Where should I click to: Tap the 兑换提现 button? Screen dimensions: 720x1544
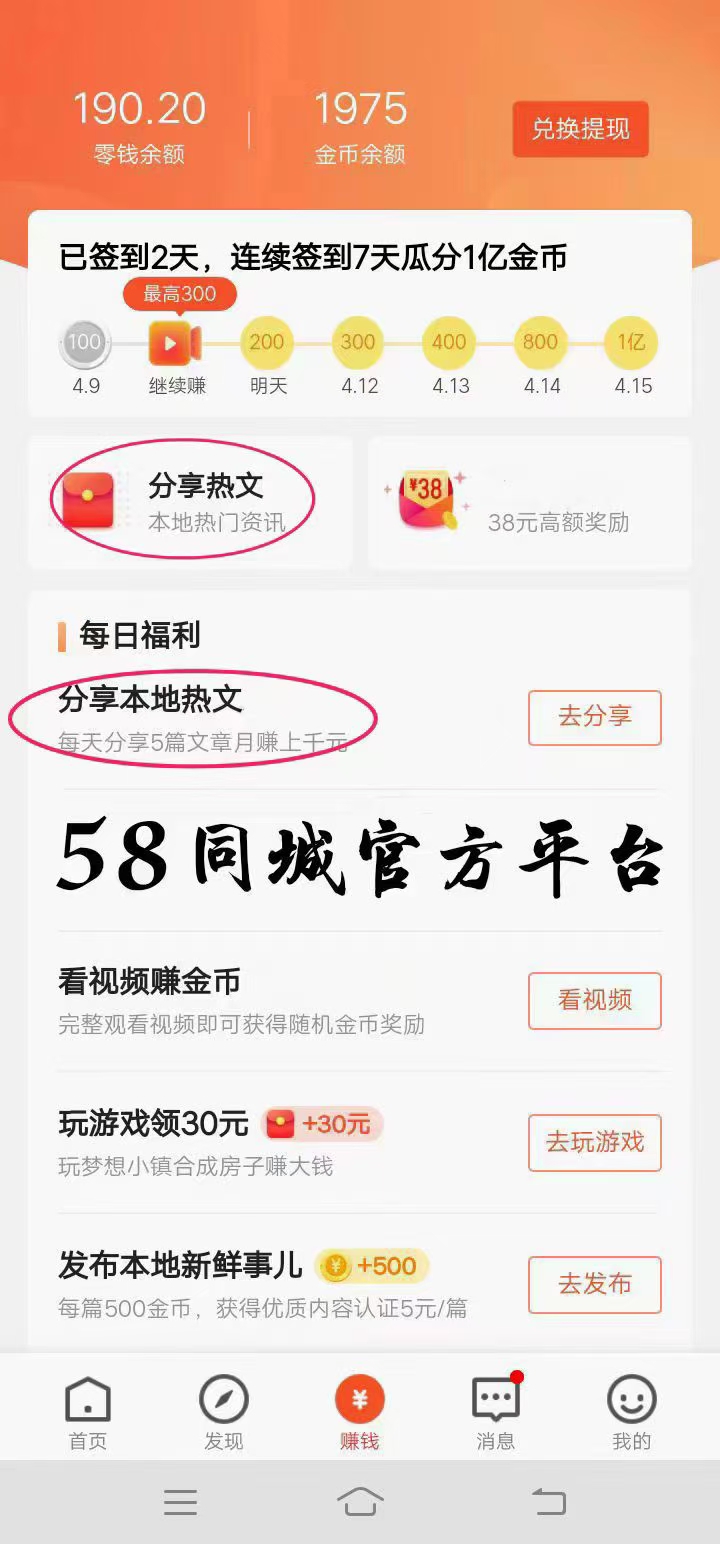[580, 129]
